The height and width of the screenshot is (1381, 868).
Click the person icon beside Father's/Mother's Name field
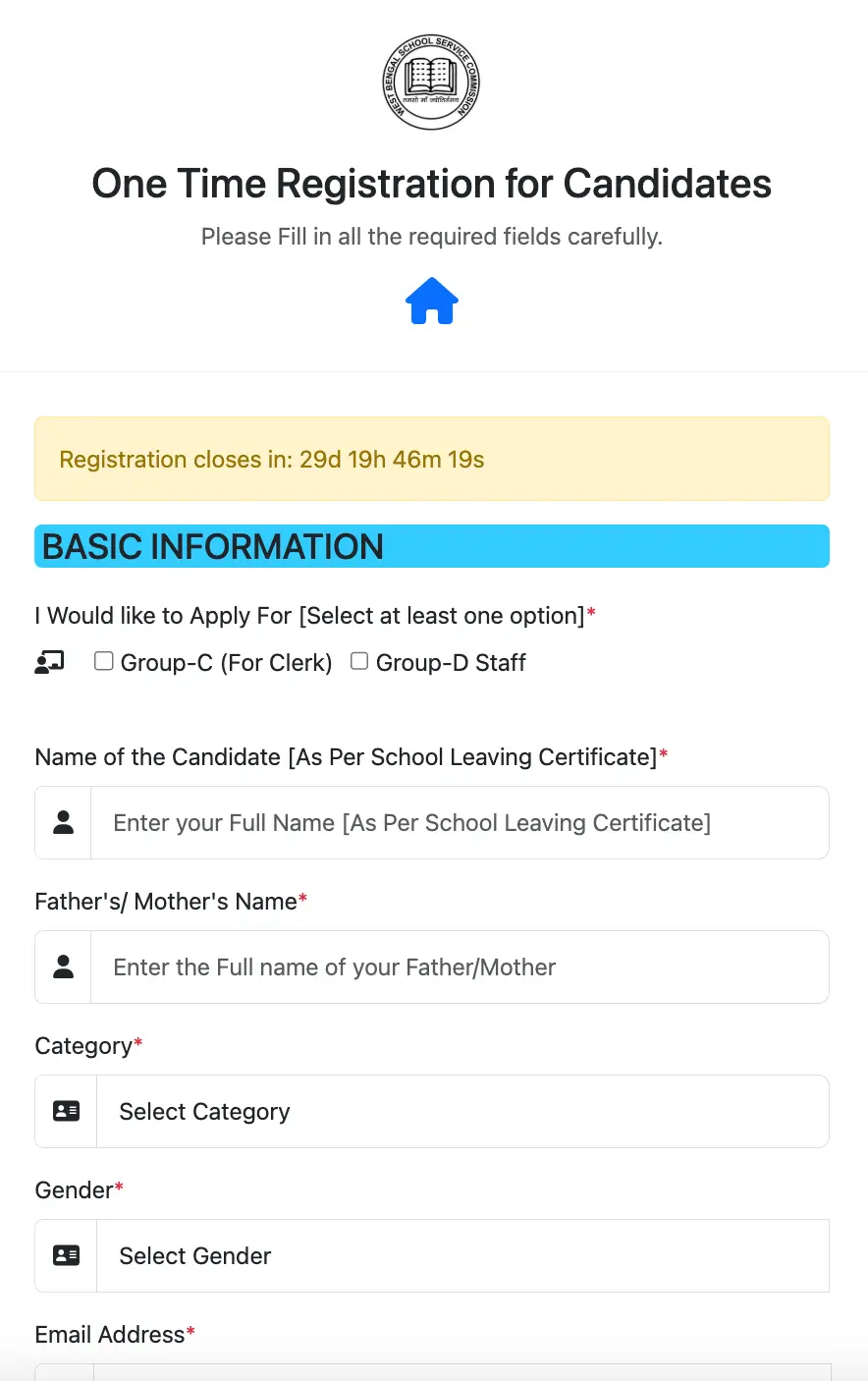pyautogui.click(x=63, y=967)
